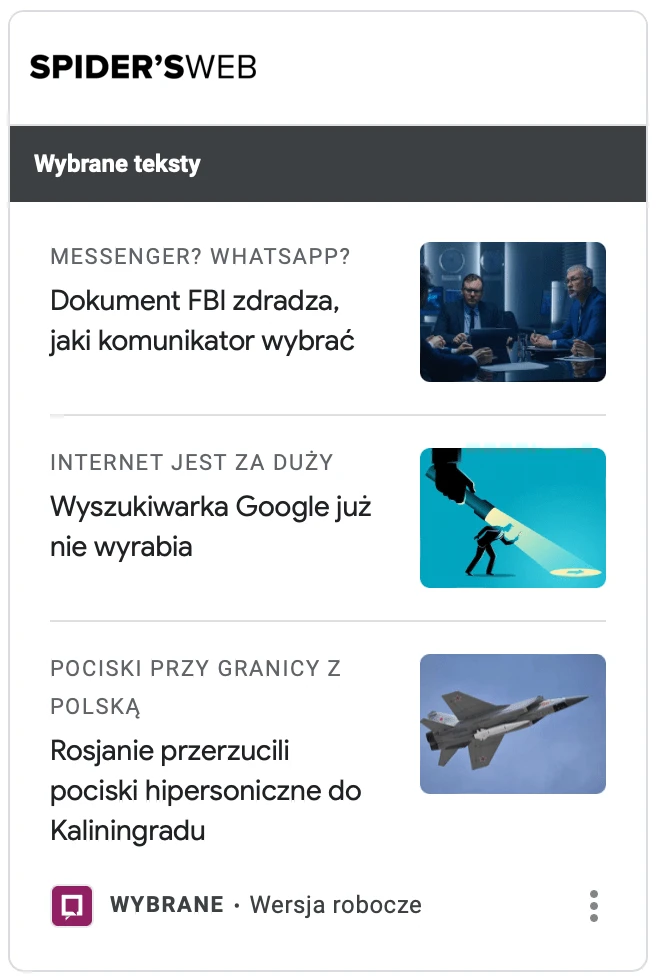Open the article about Google search struggling
The height and width of the screenshot is (978, 656).
coord(210,526)
